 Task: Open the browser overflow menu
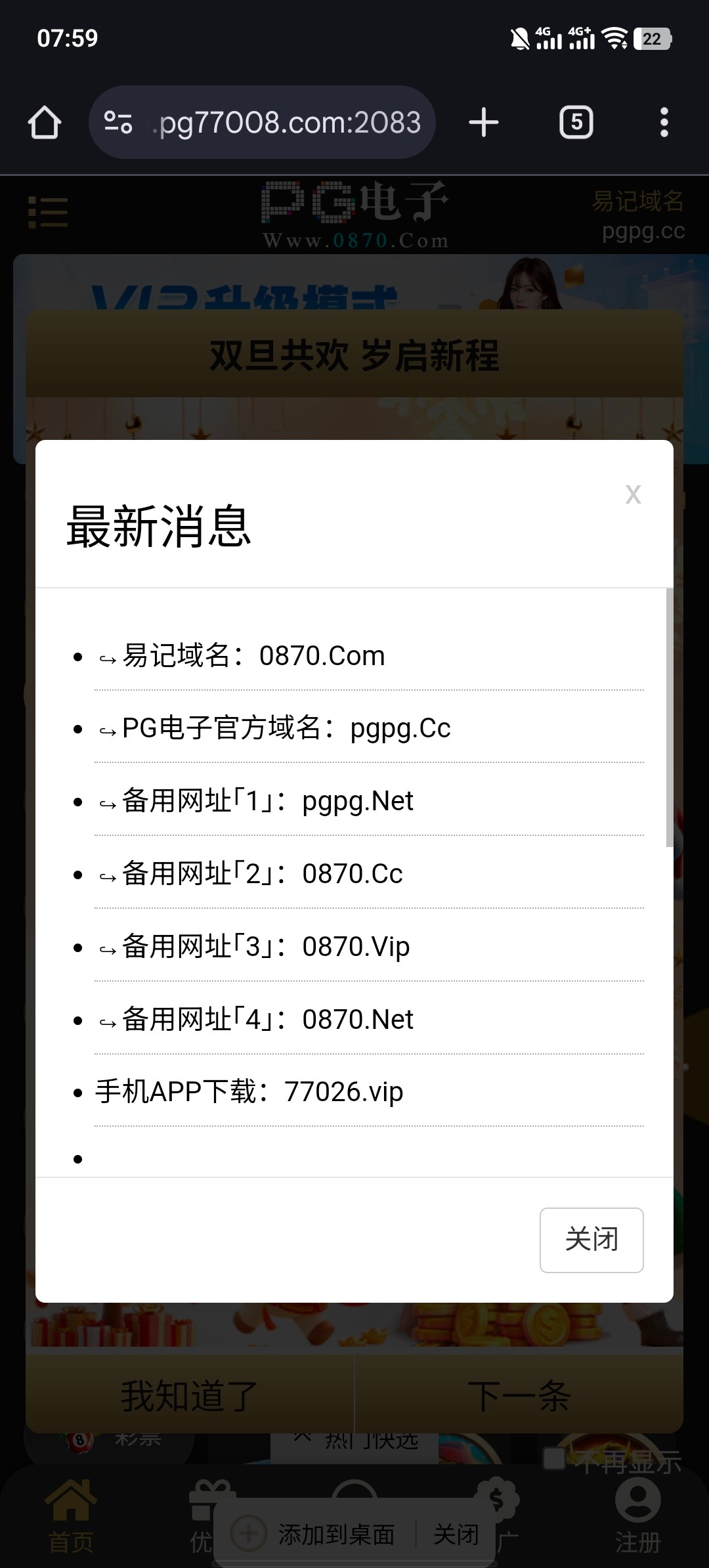[x=664, y=123]
